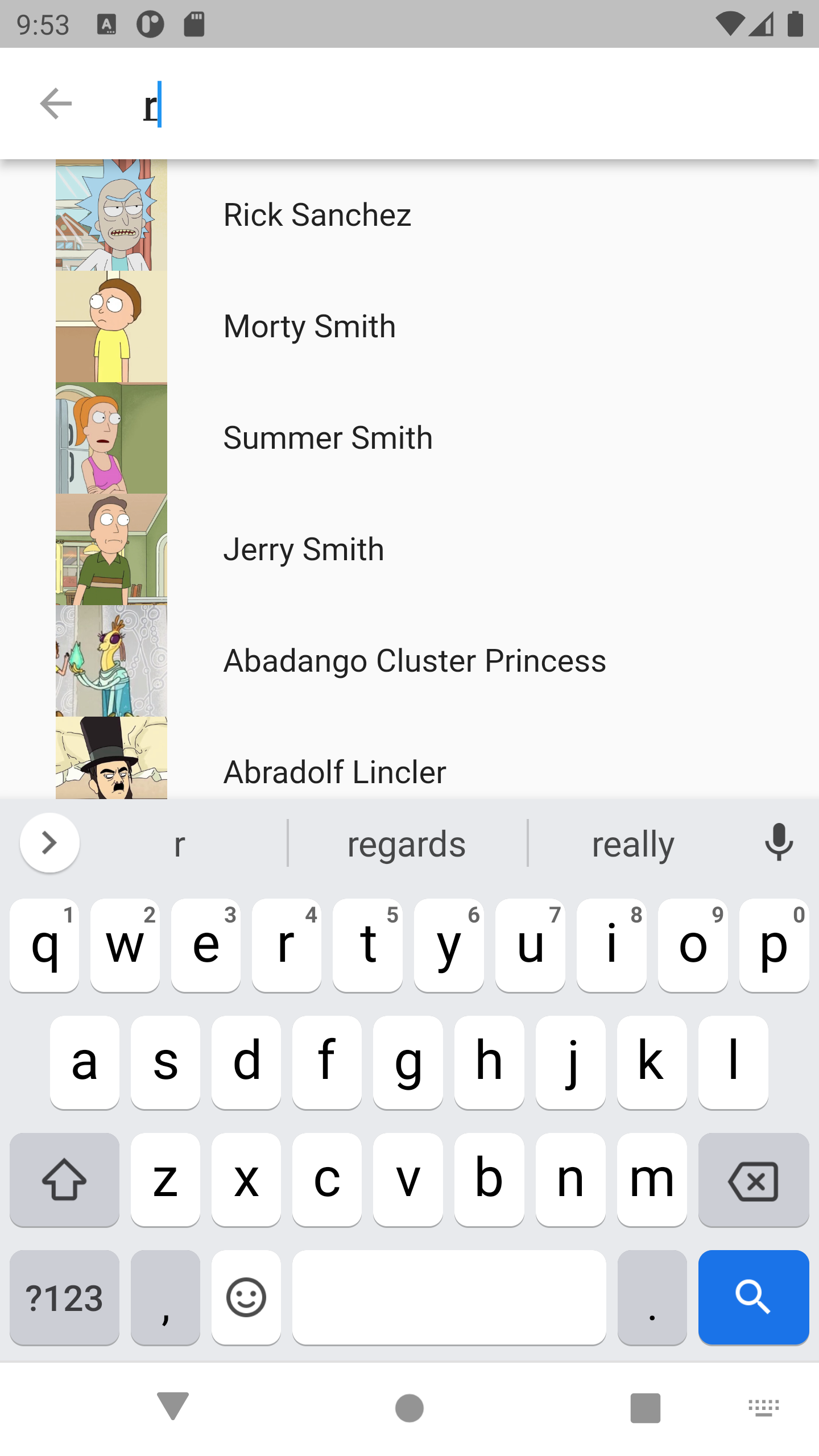Delete the typed letter with backspace
The width and height of the screenshot is (819, 1456).
[x=753, y=1181]
